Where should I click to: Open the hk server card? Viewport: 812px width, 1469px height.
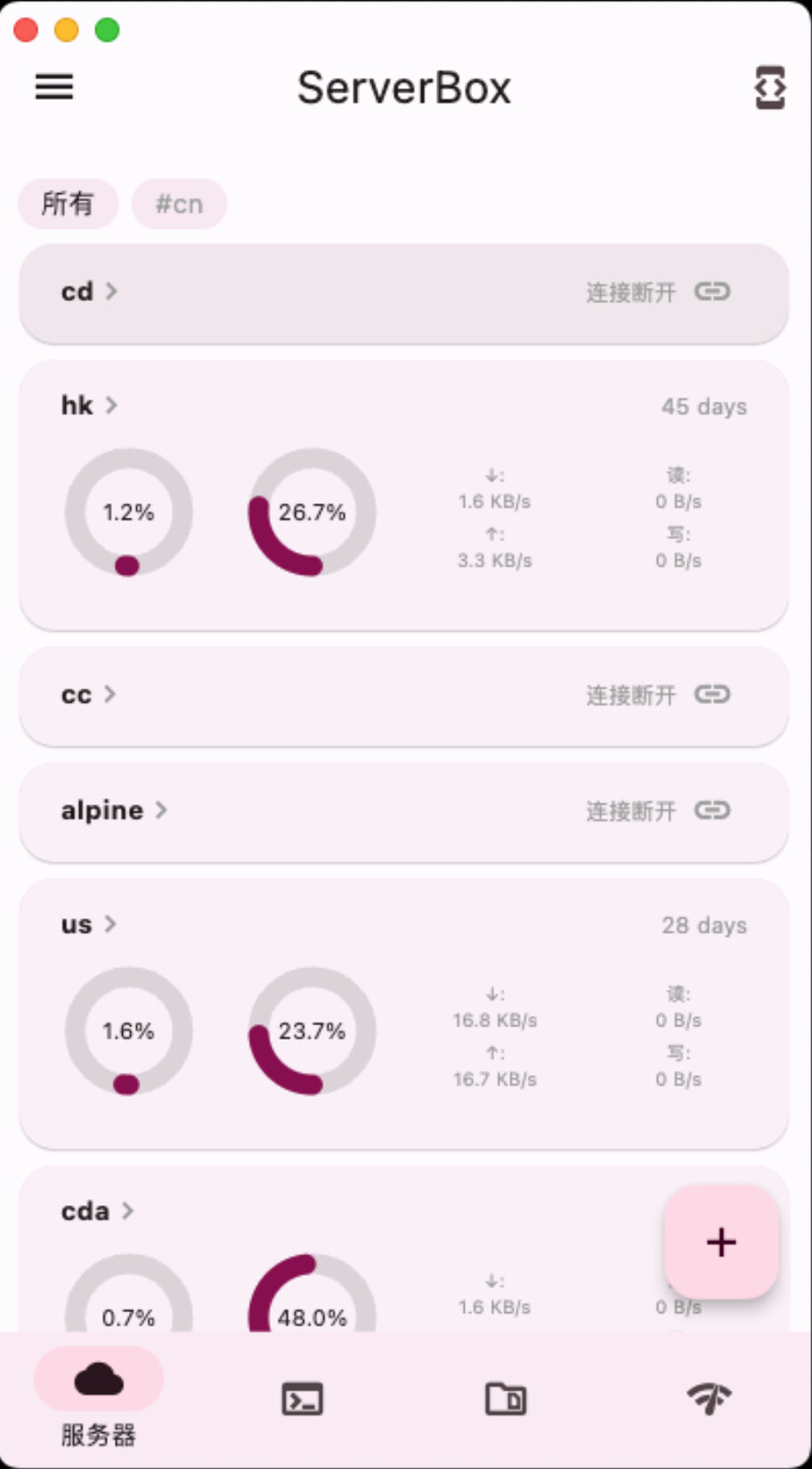click(404, 494)
